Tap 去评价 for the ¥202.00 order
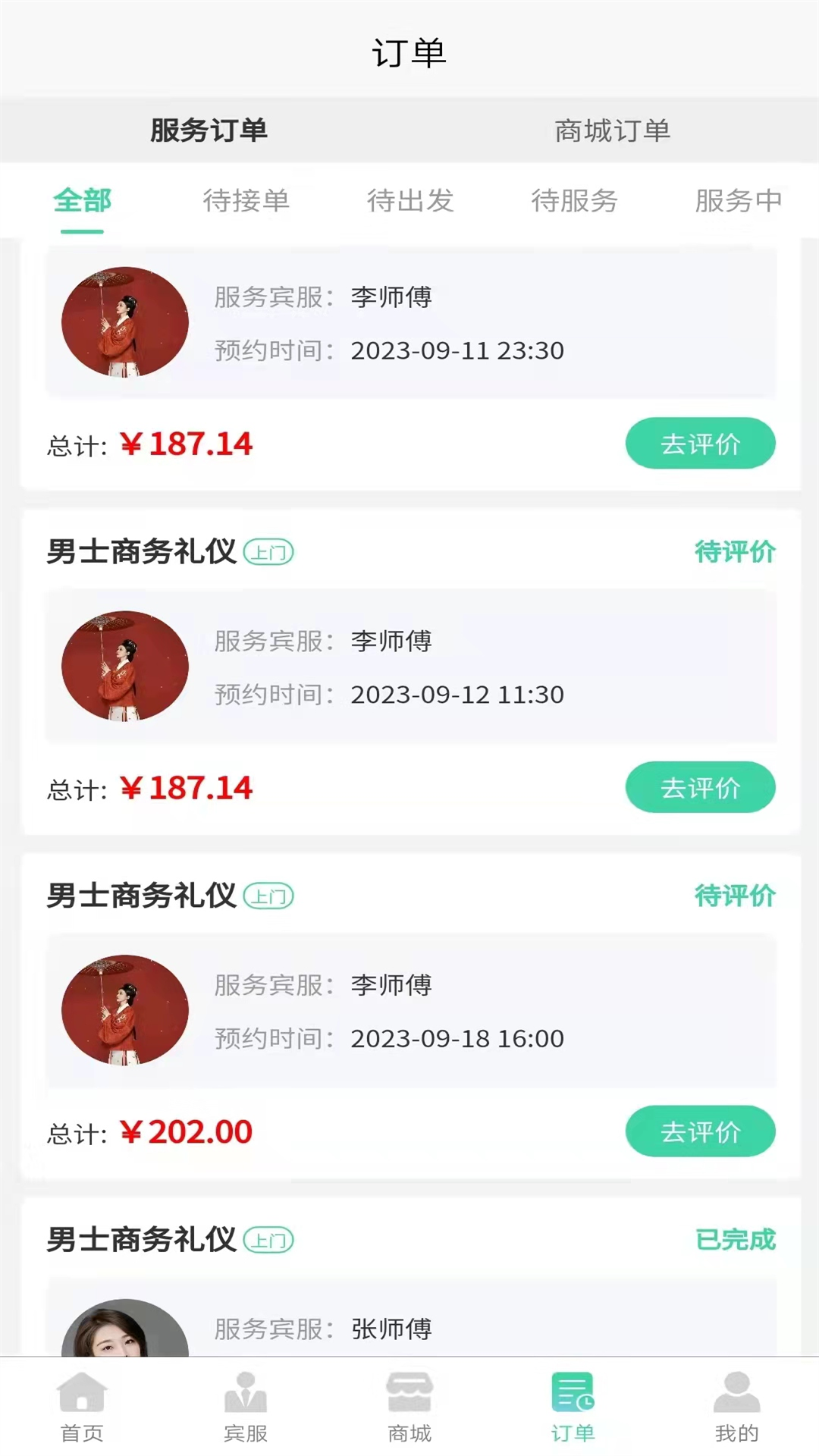This screenshot has width=819, height=1456. pos(699,1132)
